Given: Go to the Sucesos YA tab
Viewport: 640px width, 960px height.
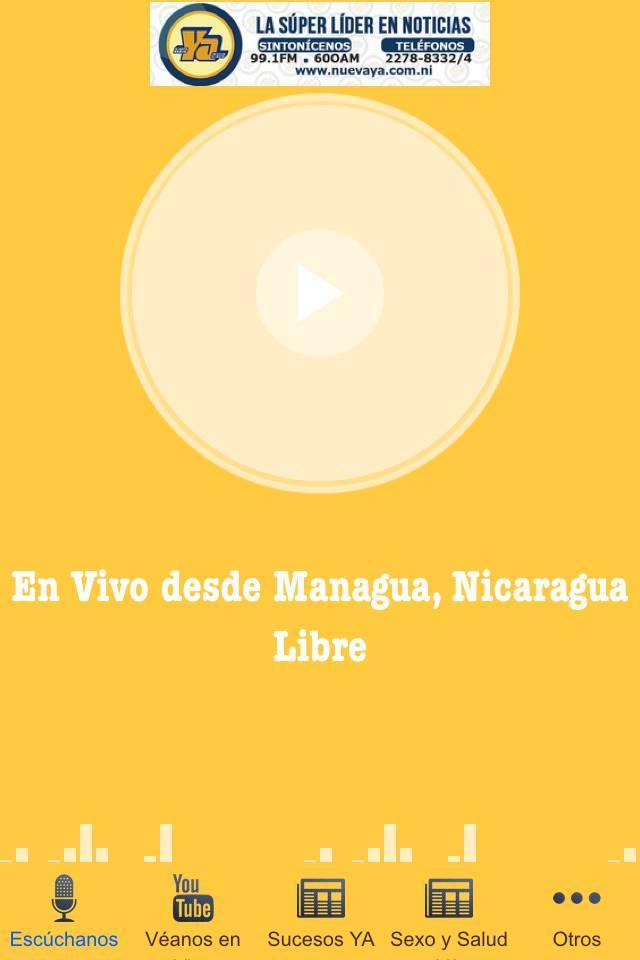Looking at the screenshot, I should (320, 911).
